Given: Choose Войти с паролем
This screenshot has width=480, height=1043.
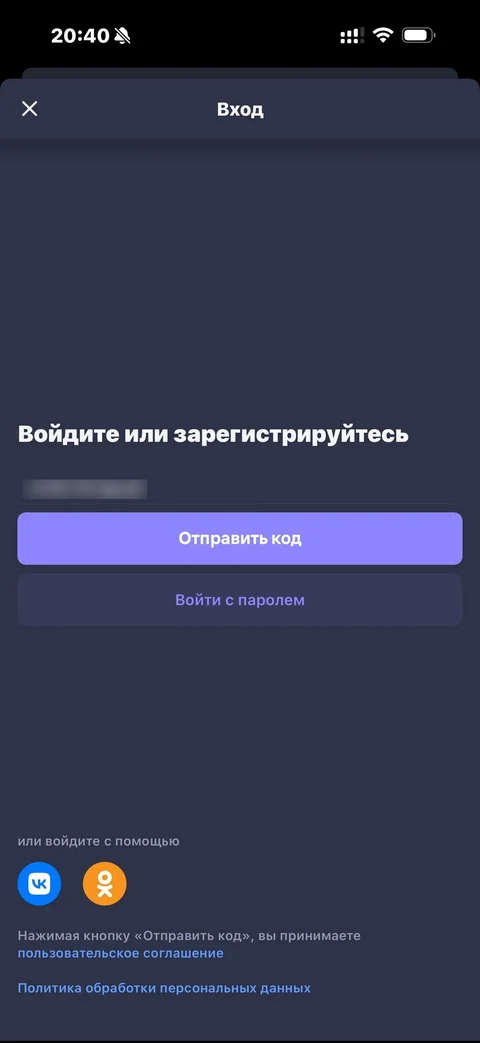Looking at the screenshot, I should point(239,600).
